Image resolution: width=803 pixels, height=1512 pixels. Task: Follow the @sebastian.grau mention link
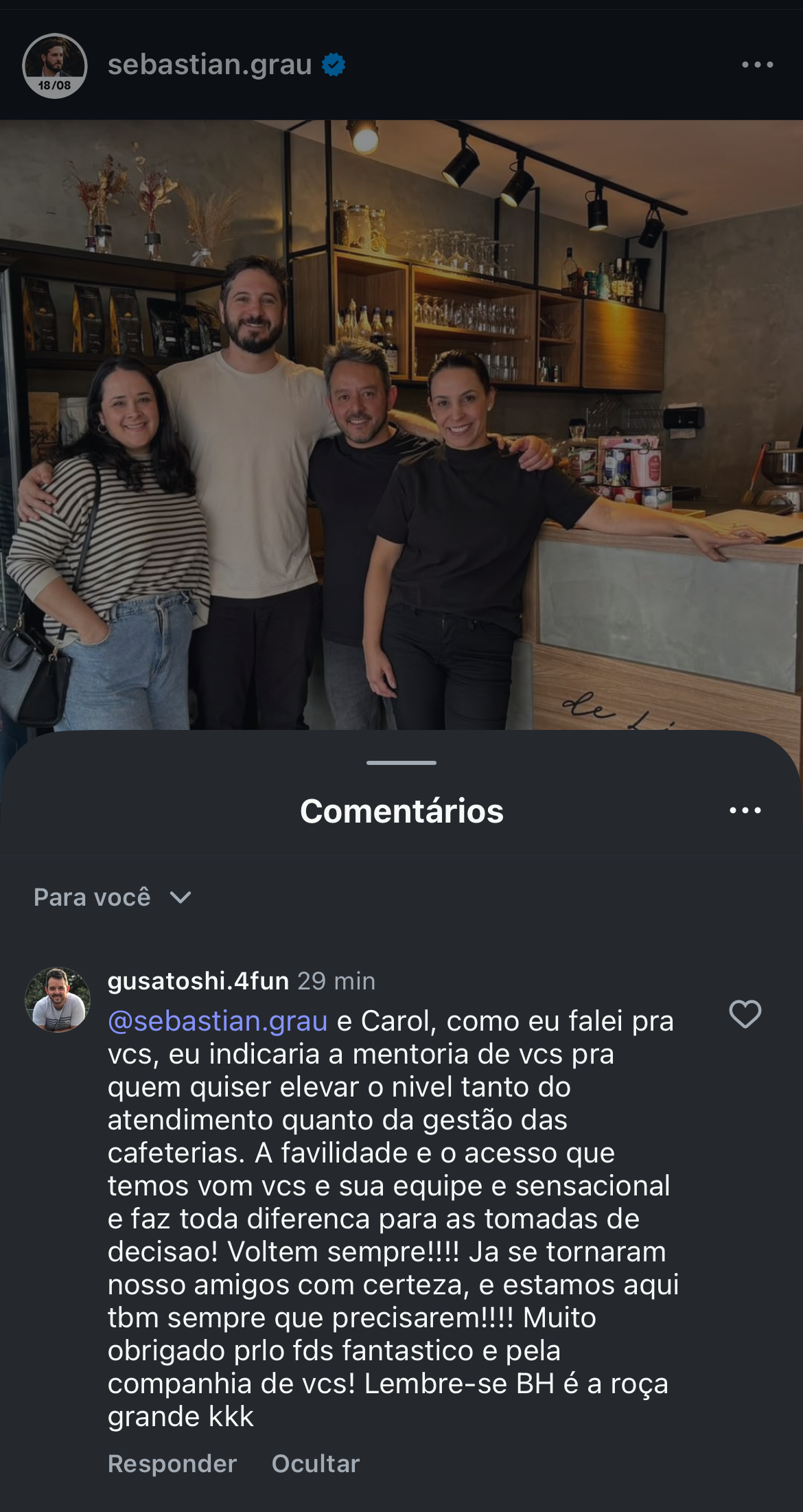(218, 1021)
